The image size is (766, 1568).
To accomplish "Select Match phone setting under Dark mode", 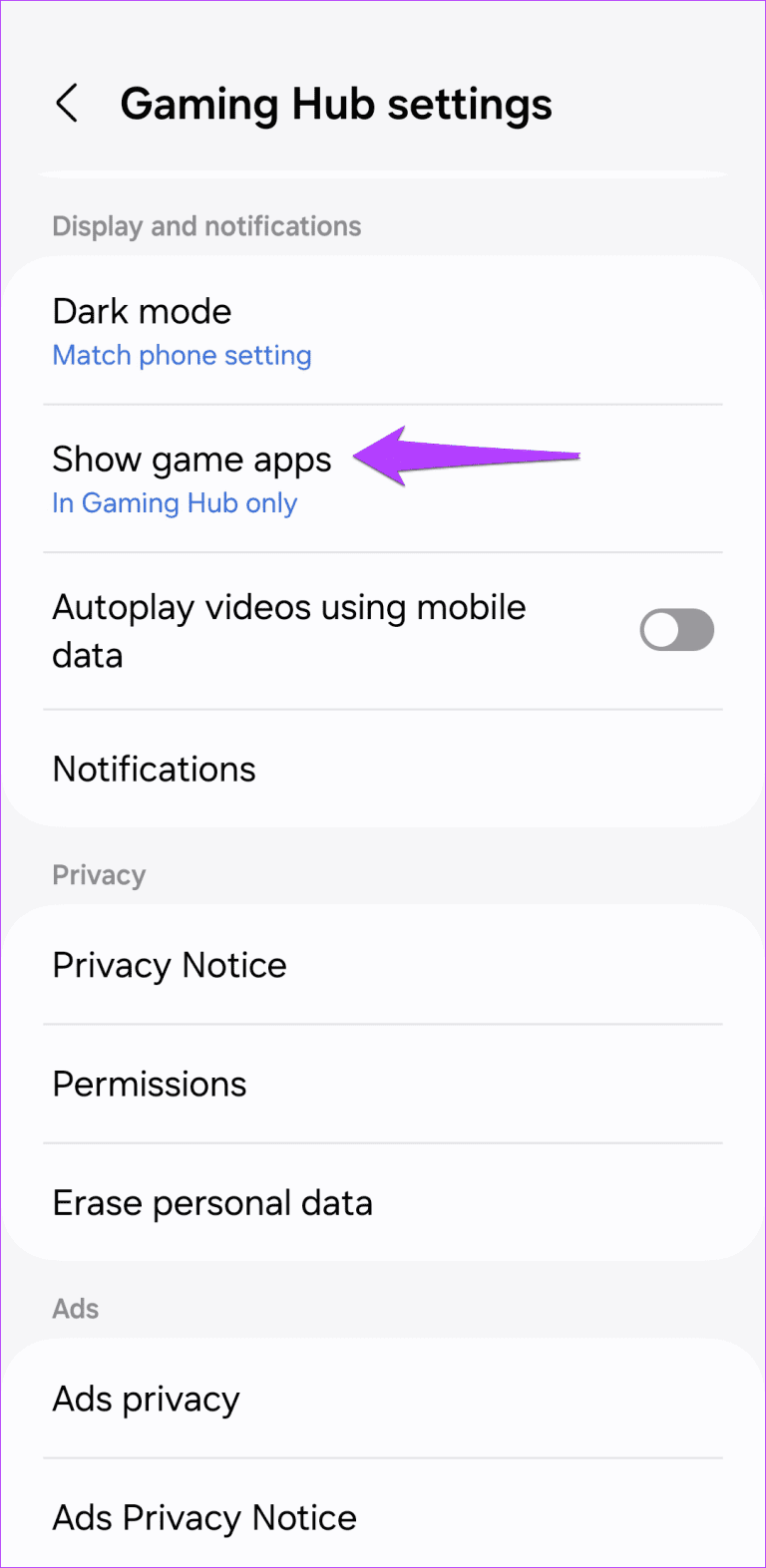I will click(182, 355).
